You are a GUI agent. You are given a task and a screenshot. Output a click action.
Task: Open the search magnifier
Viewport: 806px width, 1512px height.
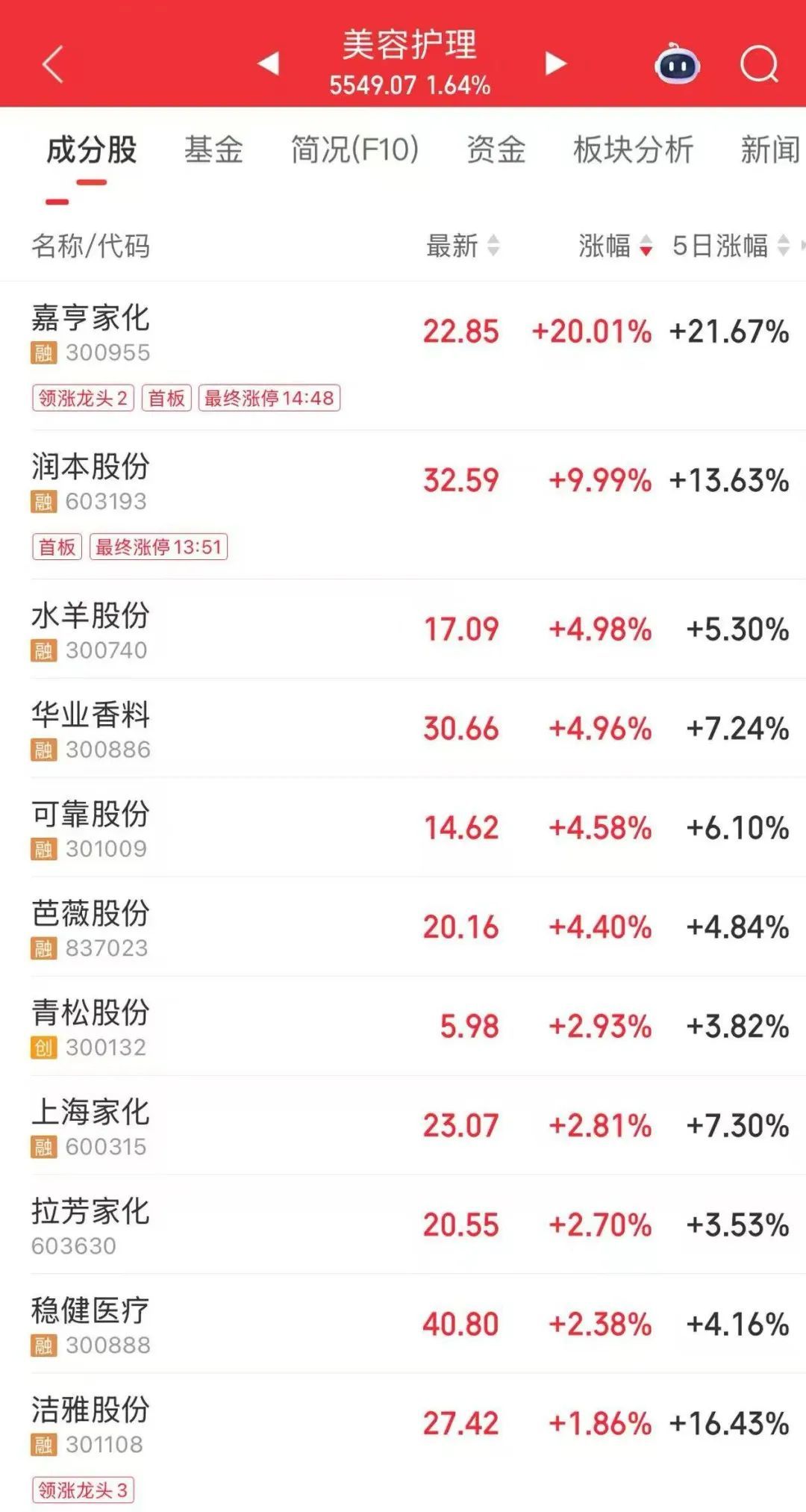point(759,65)
